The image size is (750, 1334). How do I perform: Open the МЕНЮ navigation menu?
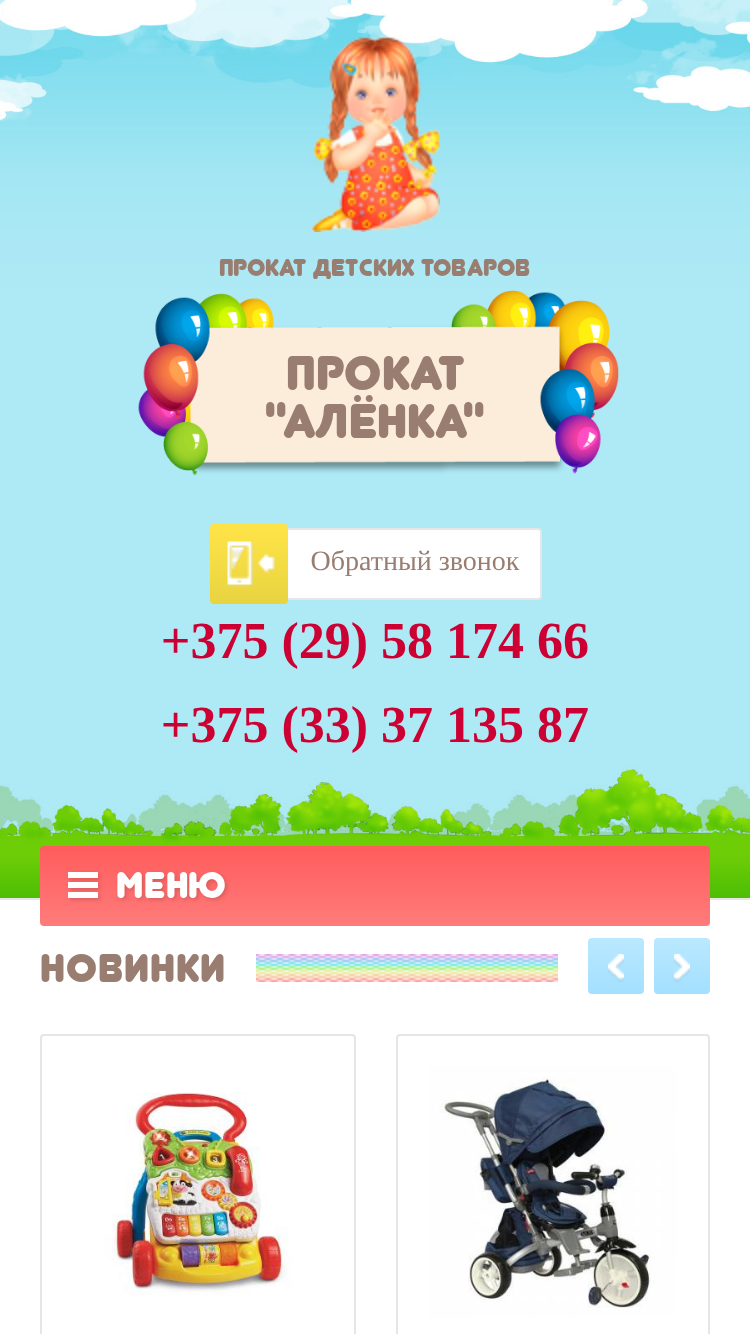pos(375,886)
